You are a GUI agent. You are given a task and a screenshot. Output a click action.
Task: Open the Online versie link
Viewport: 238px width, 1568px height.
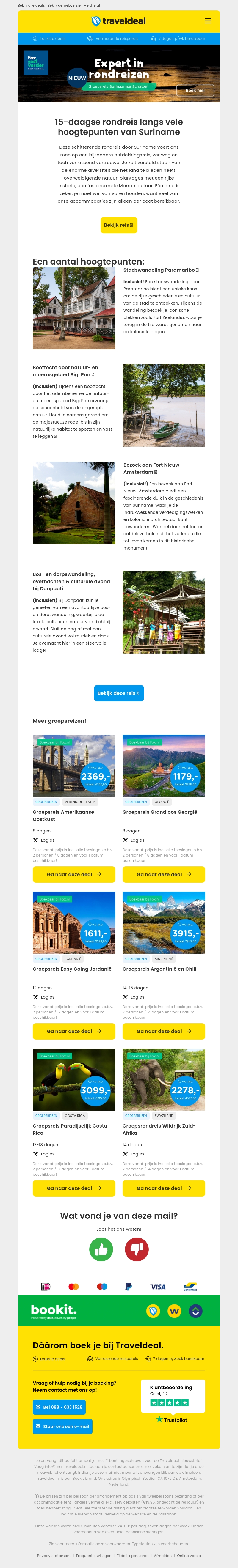coord(189,1555)
